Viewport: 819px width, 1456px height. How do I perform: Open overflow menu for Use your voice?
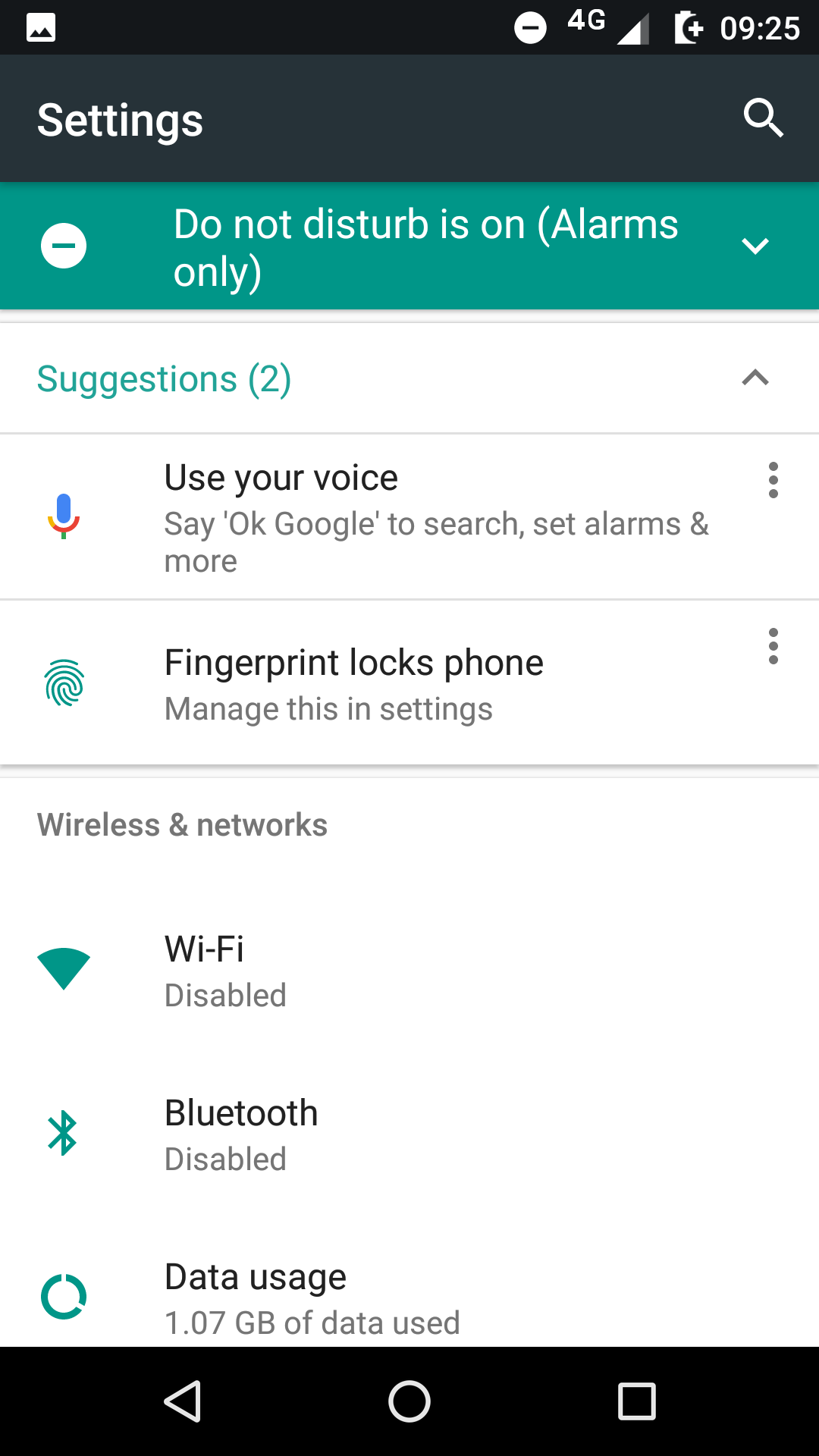click(773, 480)
